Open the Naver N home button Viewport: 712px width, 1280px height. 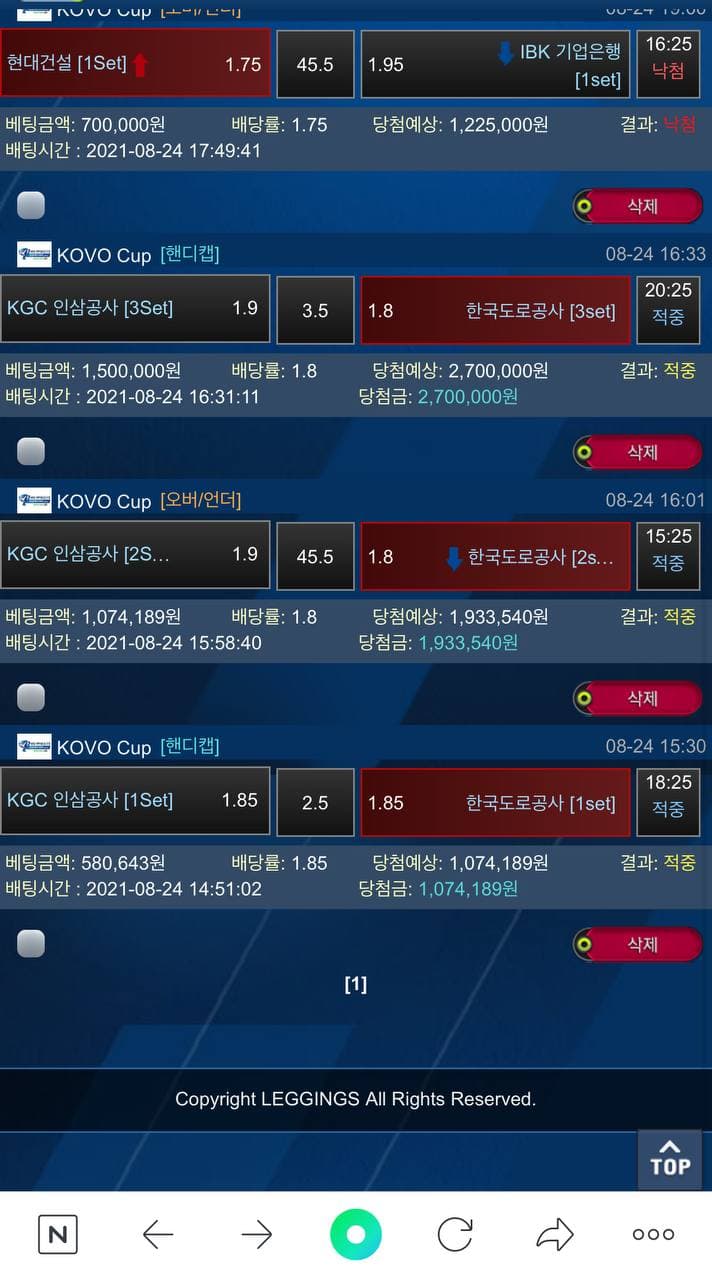(x=58, y=1235)
